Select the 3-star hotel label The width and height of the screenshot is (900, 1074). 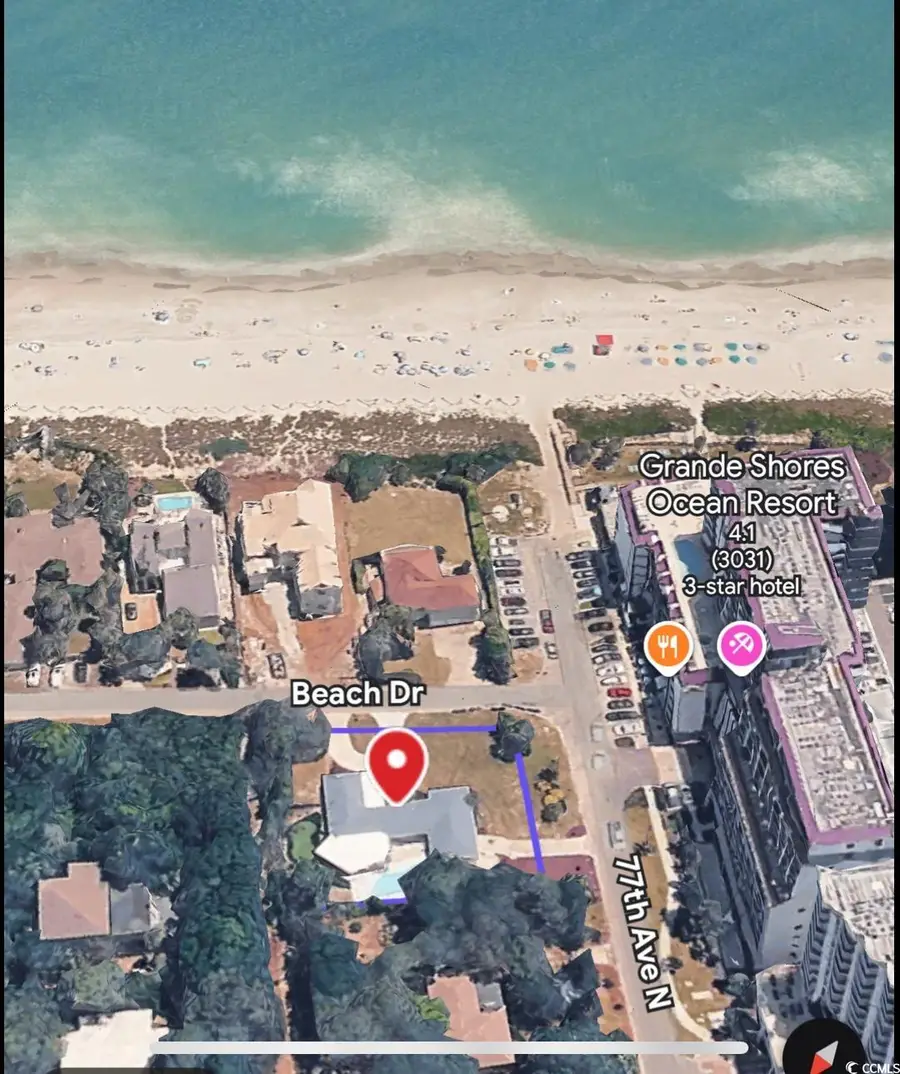click(x=742, y=587)
